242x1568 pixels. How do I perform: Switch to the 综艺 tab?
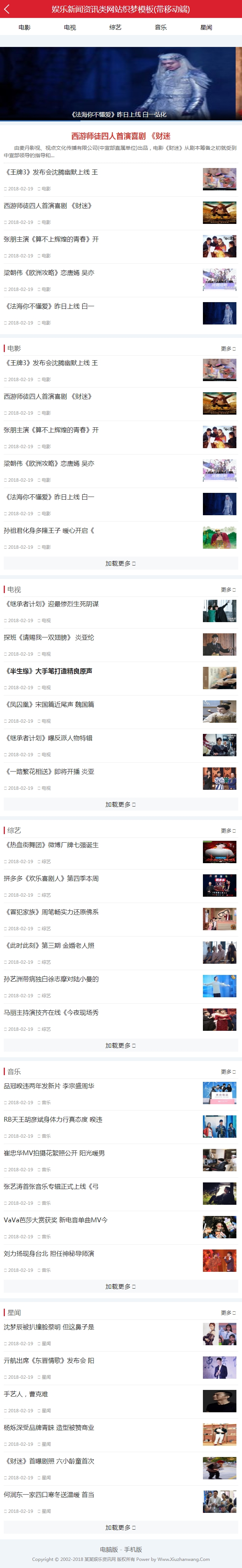(x=115, y=28)
